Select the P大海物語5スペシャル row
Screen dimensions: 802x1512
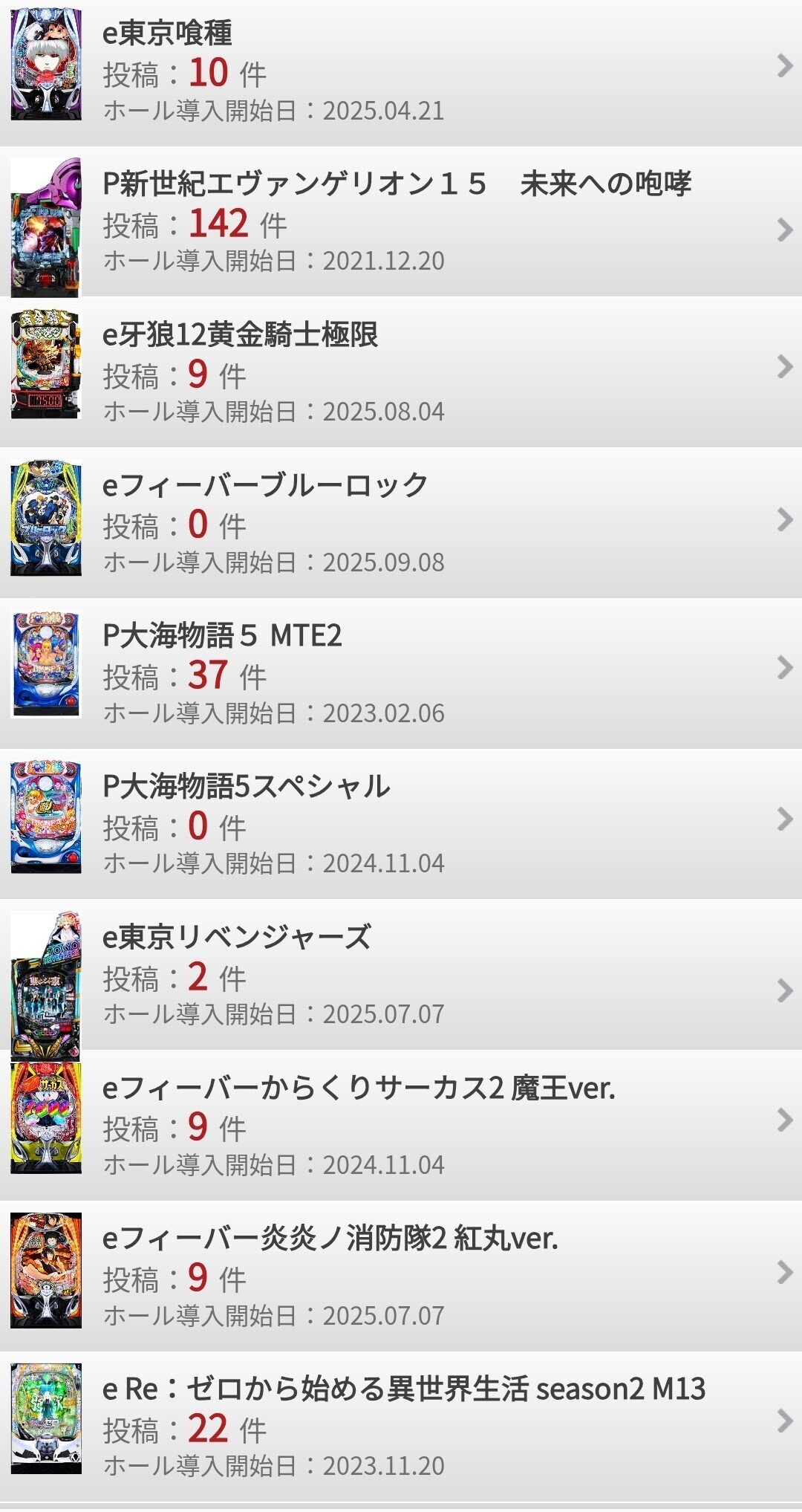[401, 823]
